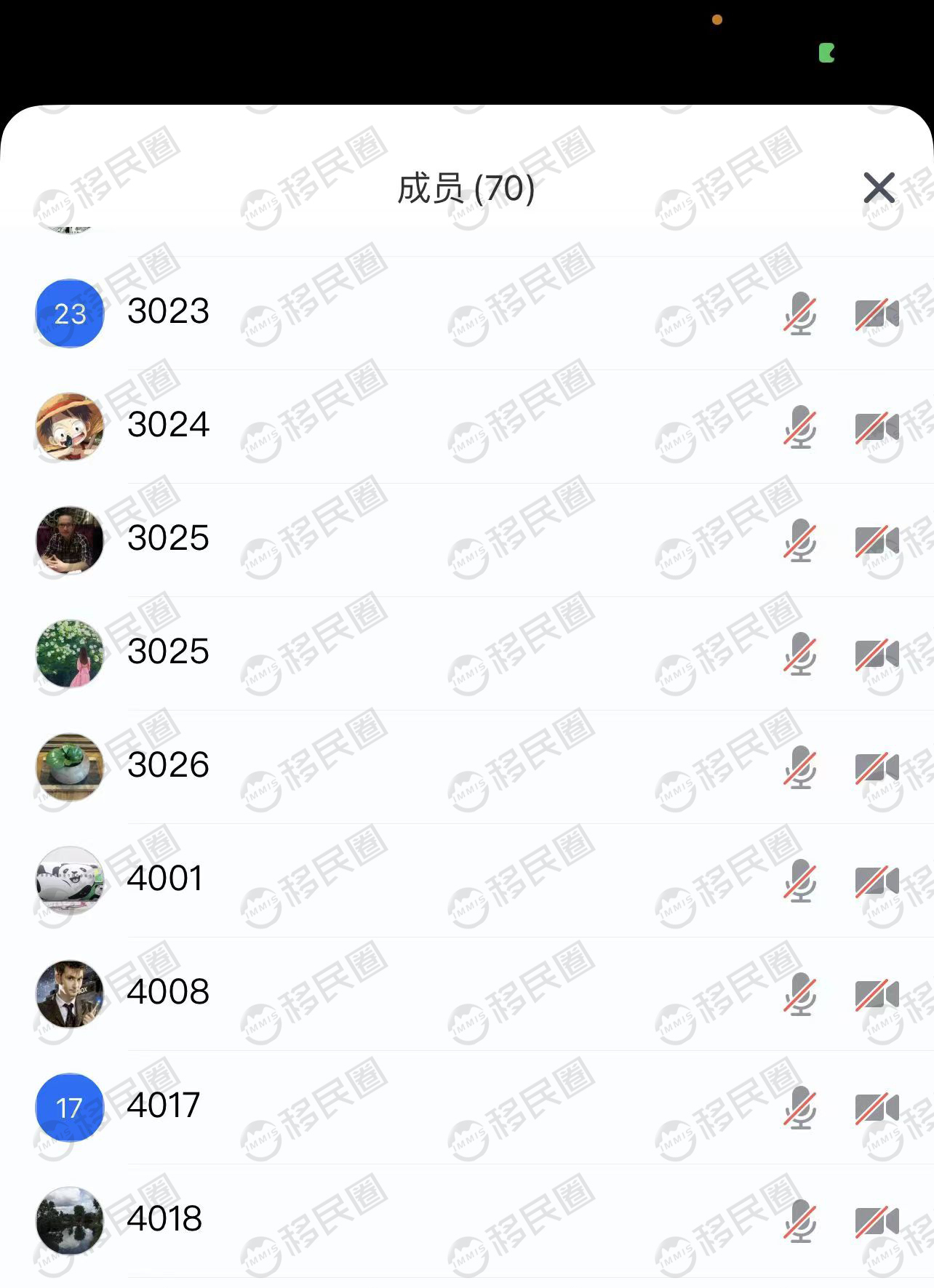Tap the muted microphone icon for 4017
This screenshot has width=934, height=1288.
800,1108
